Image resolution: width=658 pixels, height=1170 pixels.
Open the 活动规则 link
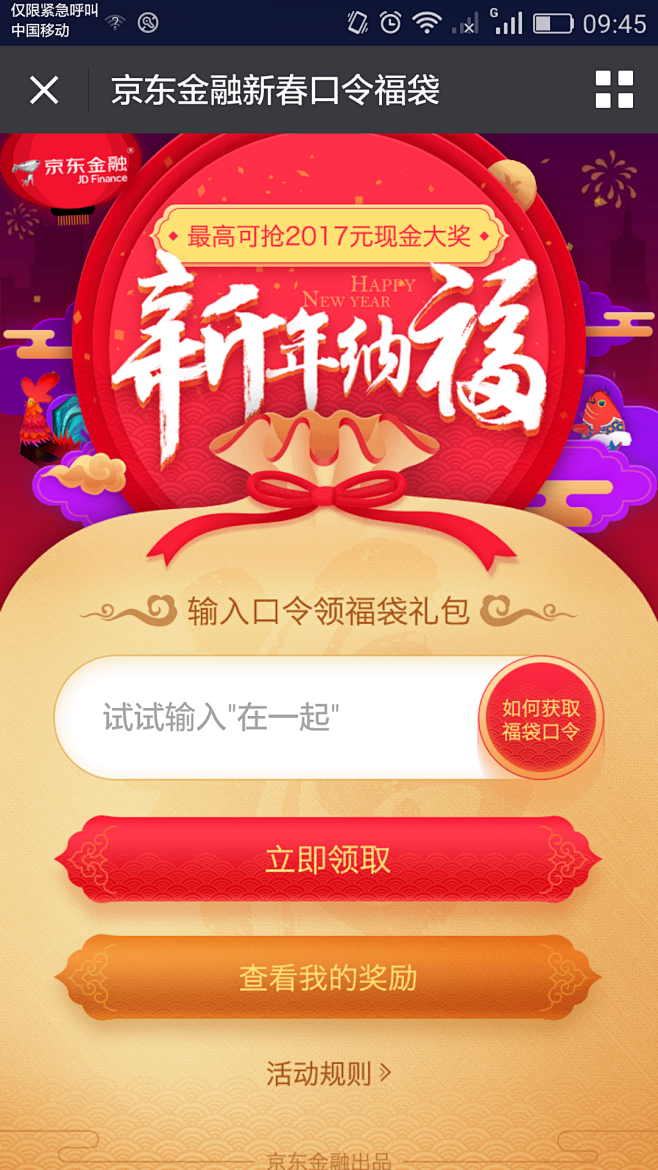328,1074
